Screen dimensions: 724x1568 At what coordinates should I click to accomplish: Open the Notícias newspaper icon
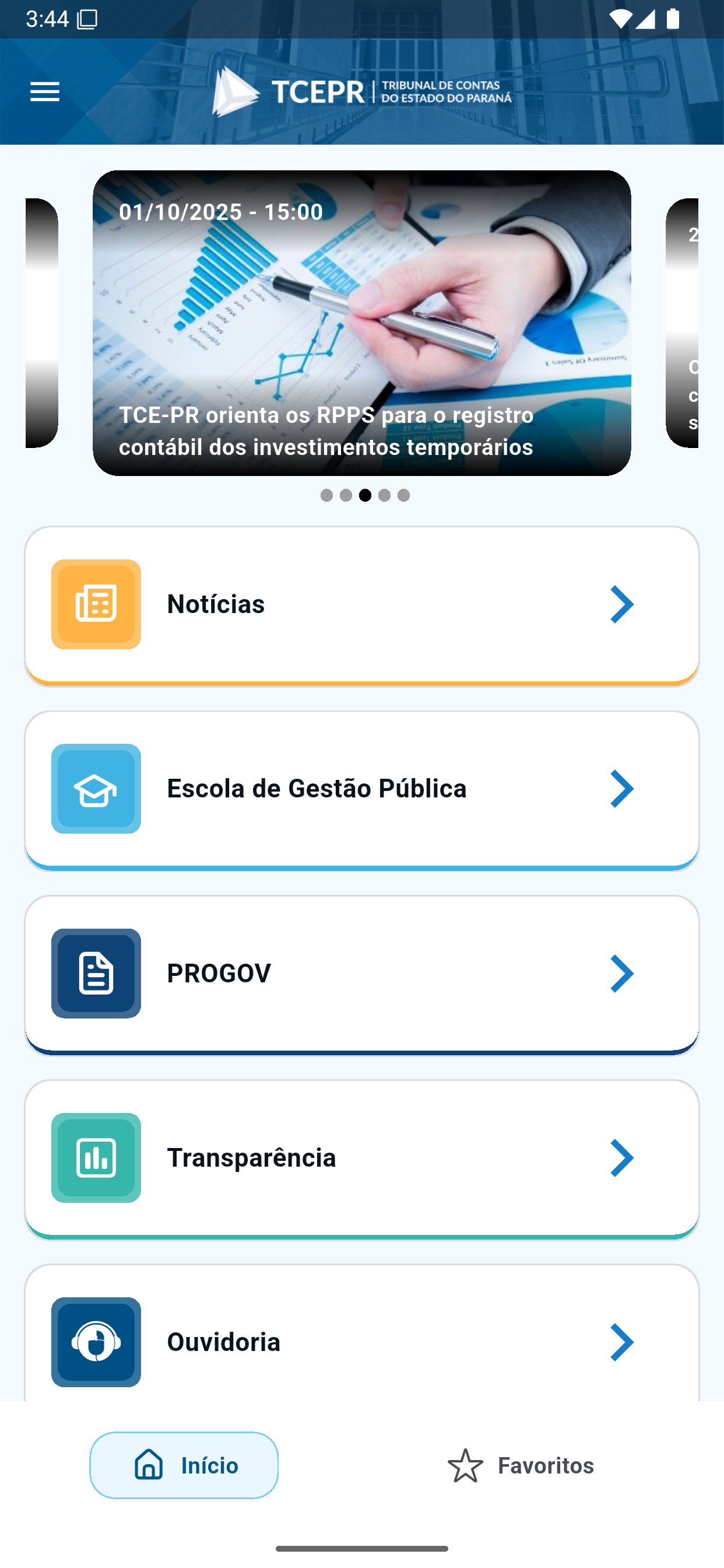click(96, 603)
